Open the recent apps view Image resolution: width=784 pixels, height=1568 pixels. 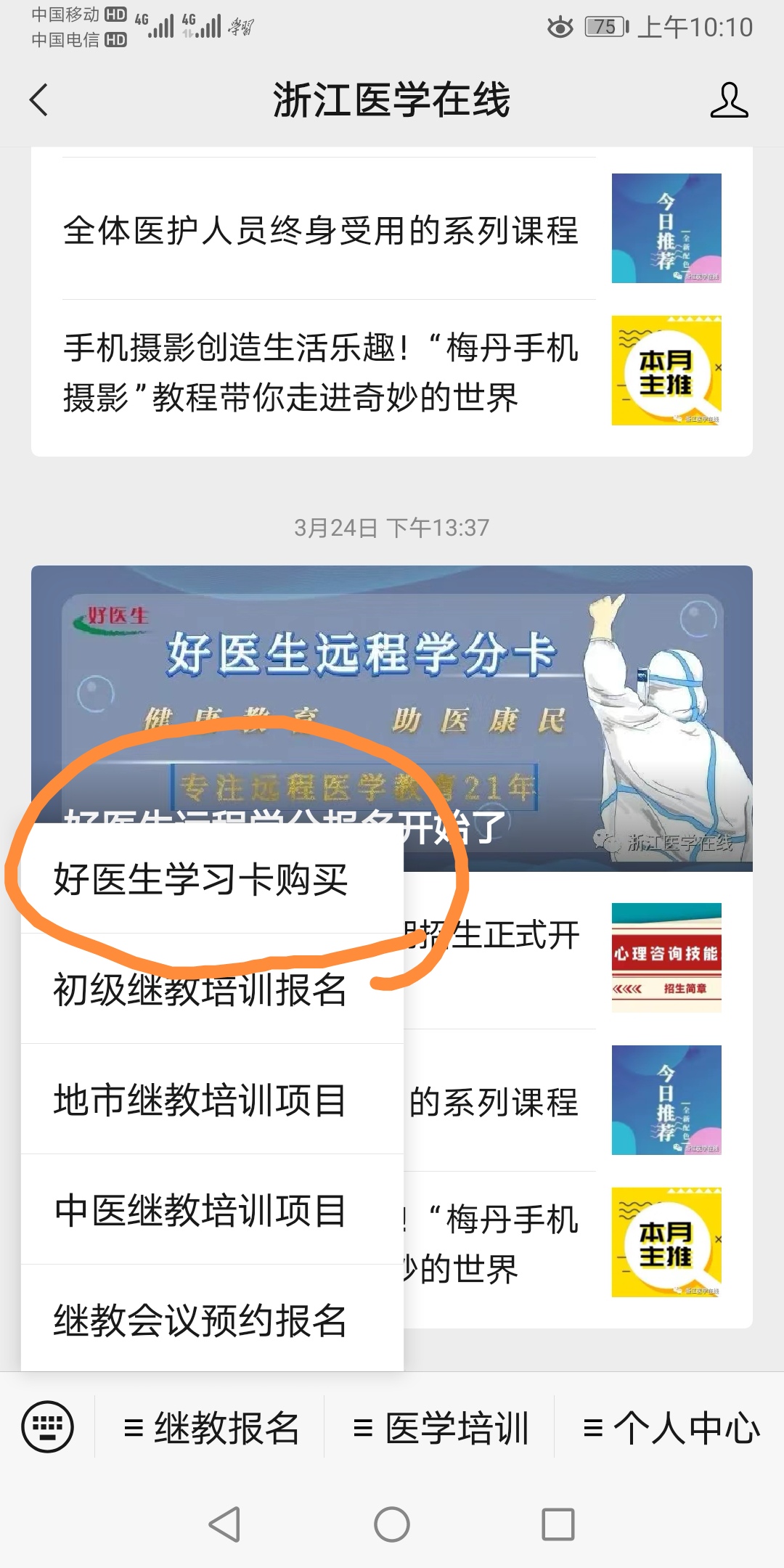pyautogui.click(x=558, y=1524)
